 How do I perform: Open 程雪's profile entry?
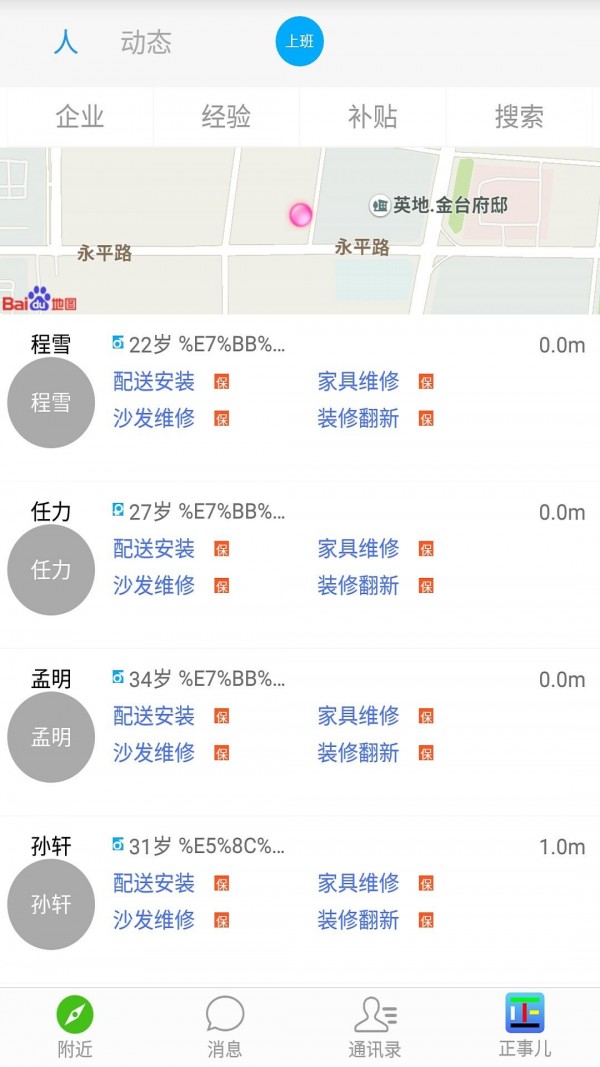point(300,397)
